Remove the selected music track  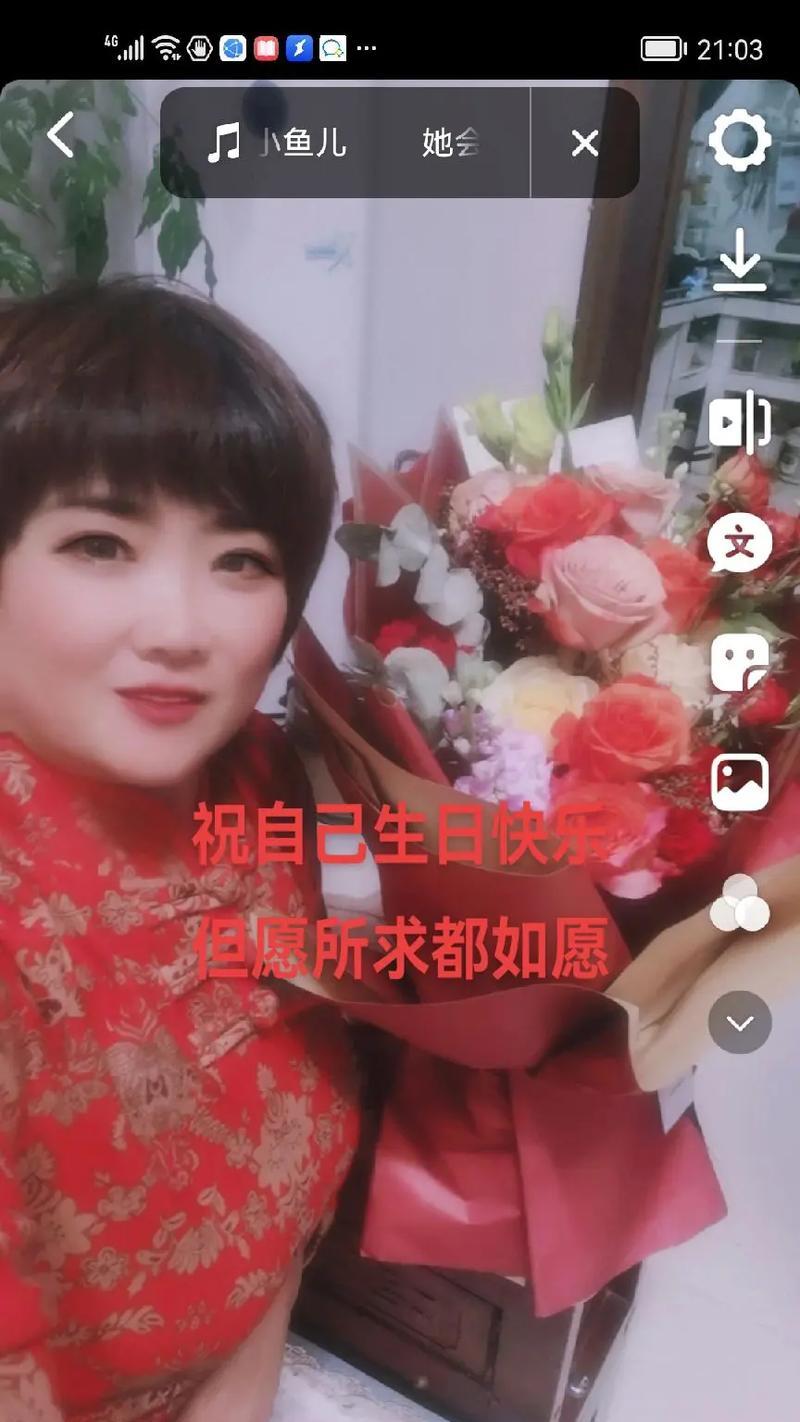pos(585,143)
